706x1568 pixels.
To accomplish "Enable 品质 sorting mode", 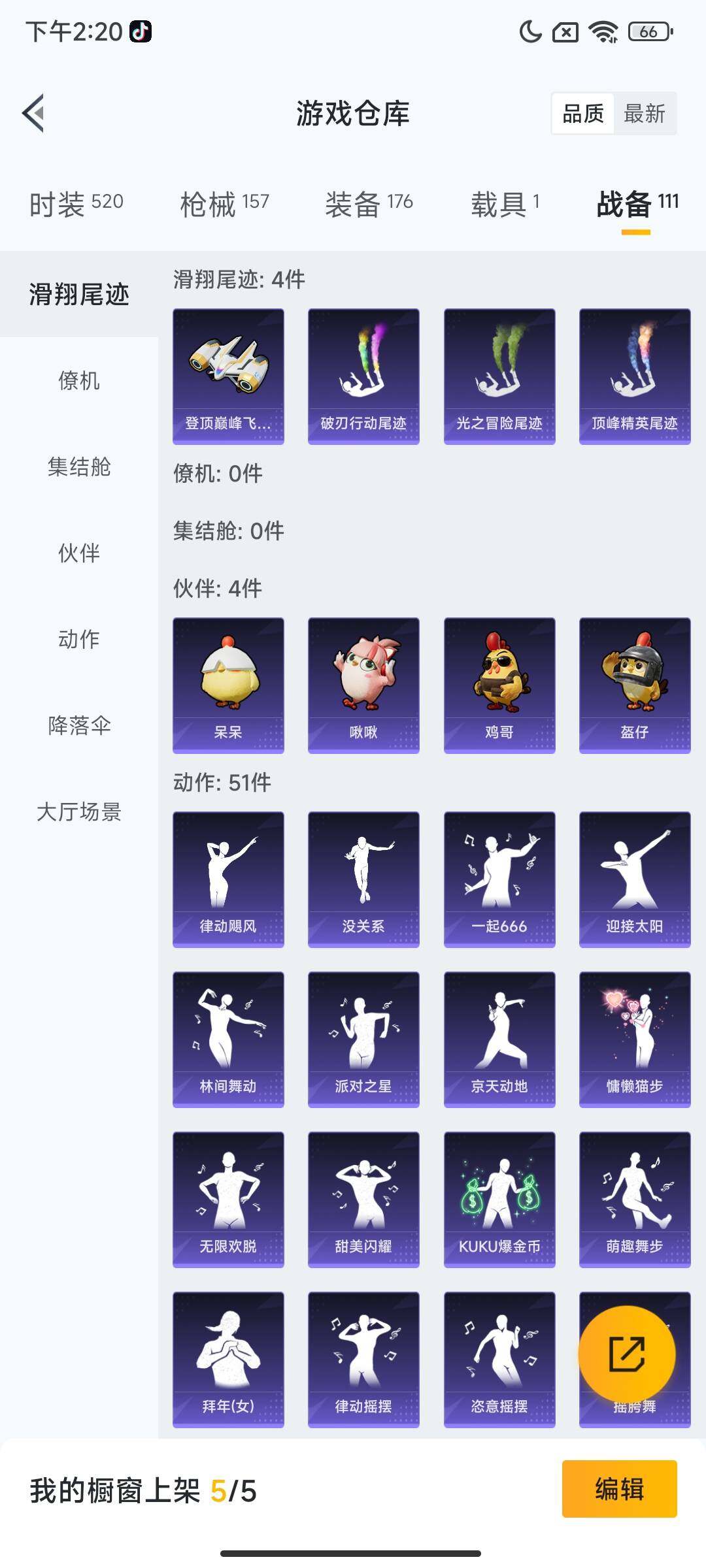I will [x=584, y=114].
